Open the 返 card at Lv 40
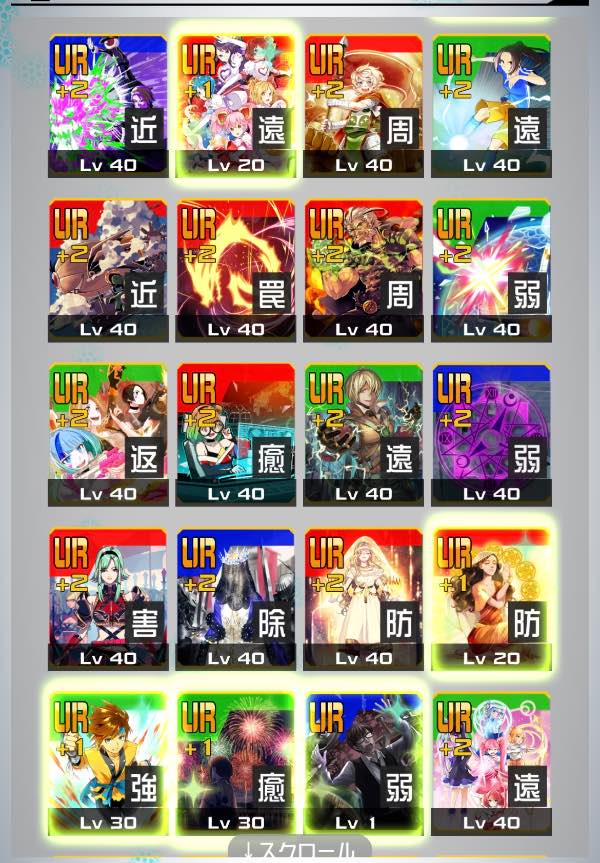This screenshot has height=863, width=600. pyautogui.click(x=108, y=434)
